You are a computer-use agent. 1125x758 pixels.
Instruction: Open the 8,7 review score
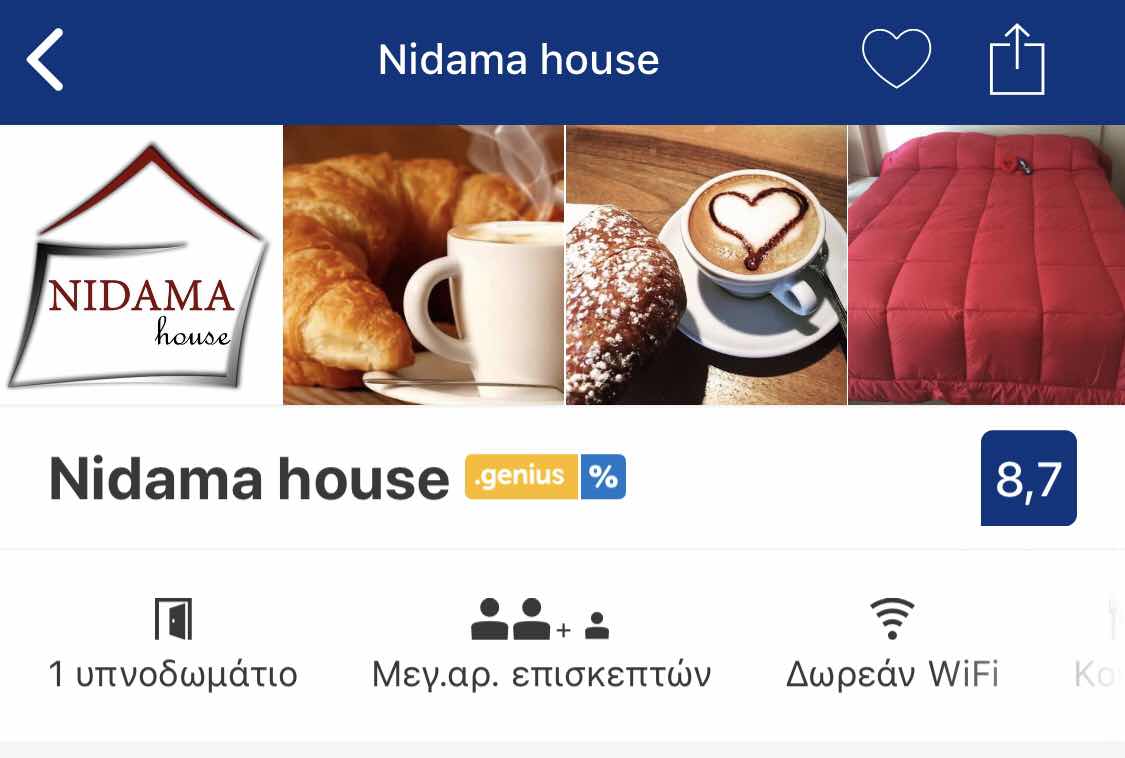(x=1028, y=478)
